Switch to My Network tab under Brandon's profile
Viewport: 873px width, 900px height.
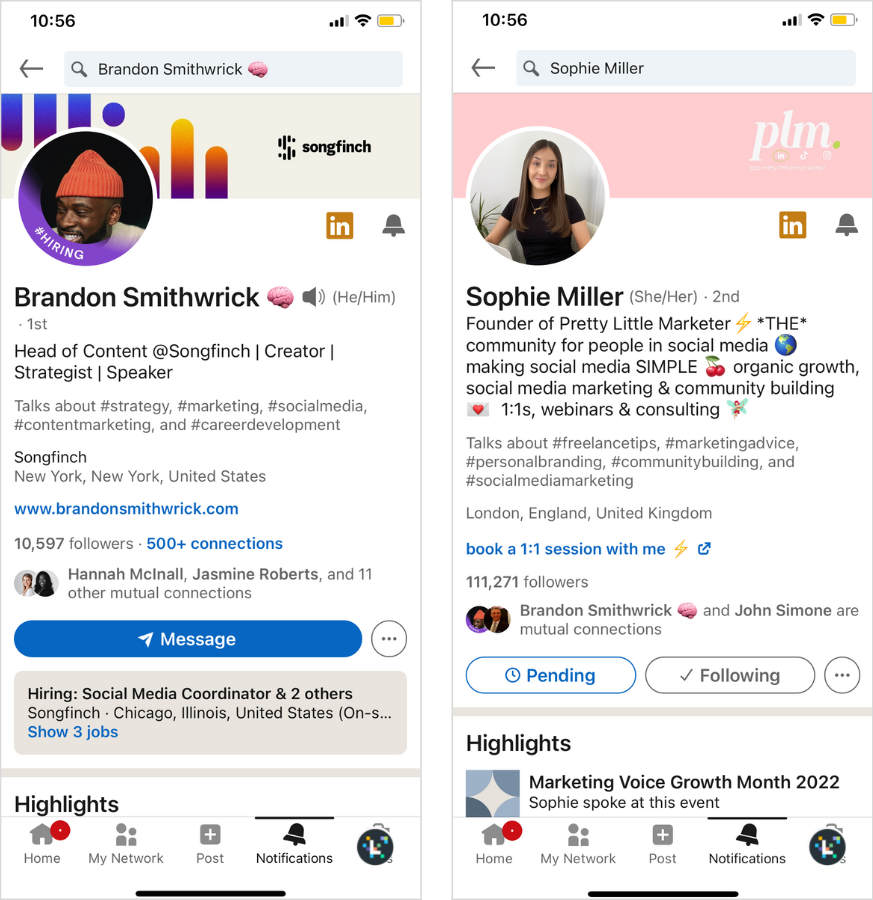click(126, 843)
